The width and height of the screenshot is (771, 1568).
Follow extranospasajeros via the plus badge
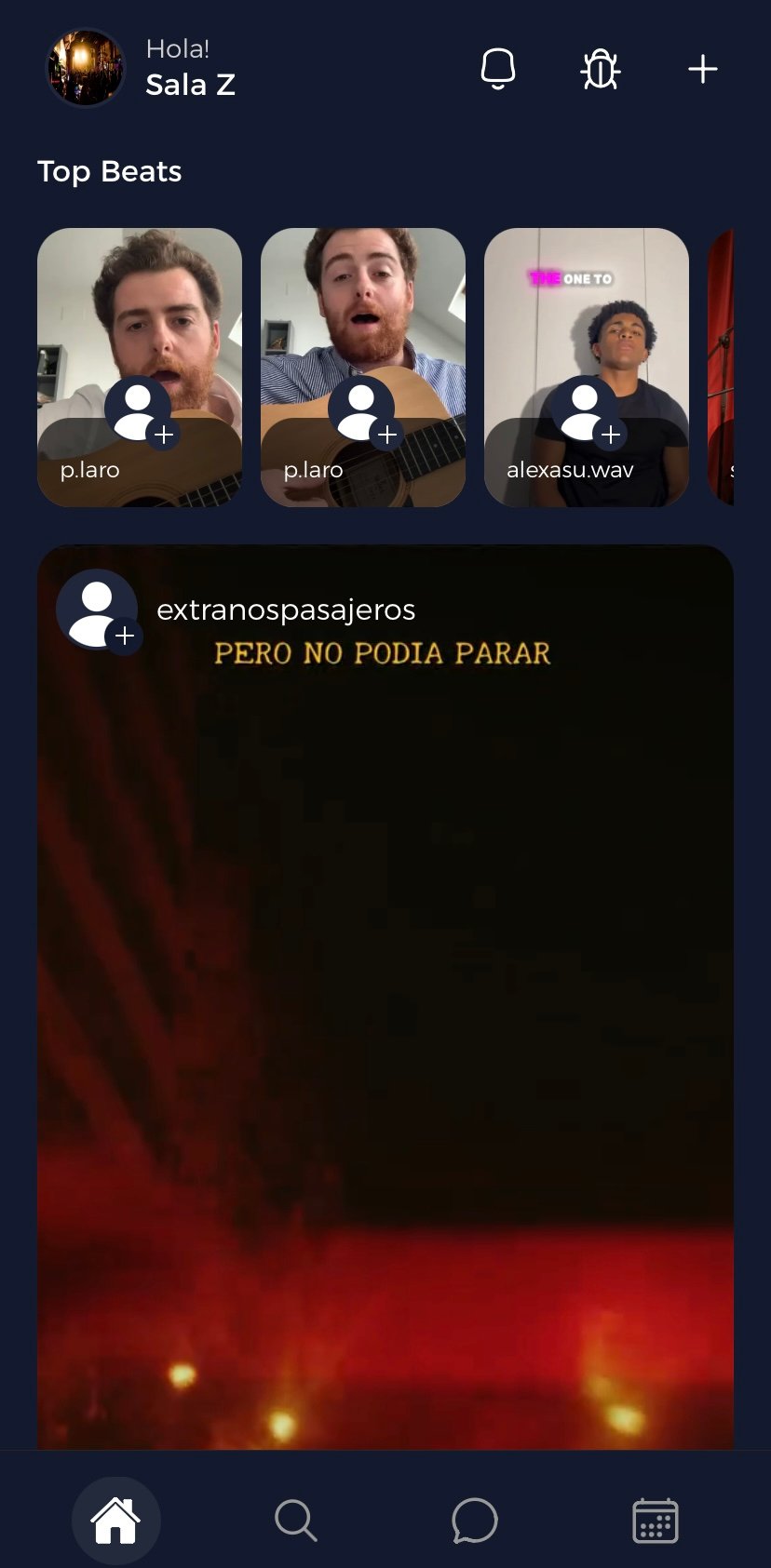(x=124, y=637)
